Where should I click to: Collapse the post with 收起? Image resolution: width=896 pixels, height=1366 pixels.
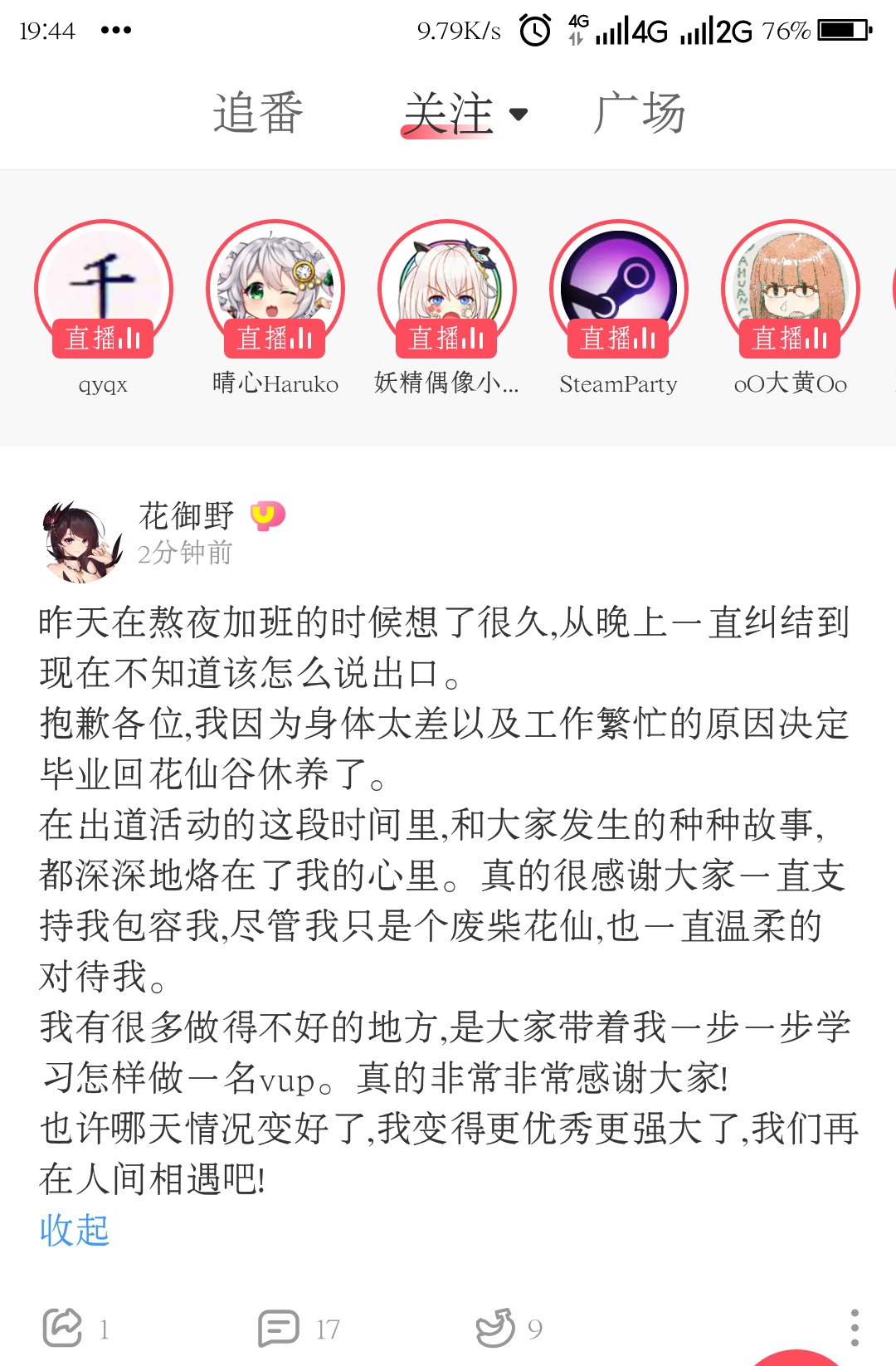[75, 1230]
